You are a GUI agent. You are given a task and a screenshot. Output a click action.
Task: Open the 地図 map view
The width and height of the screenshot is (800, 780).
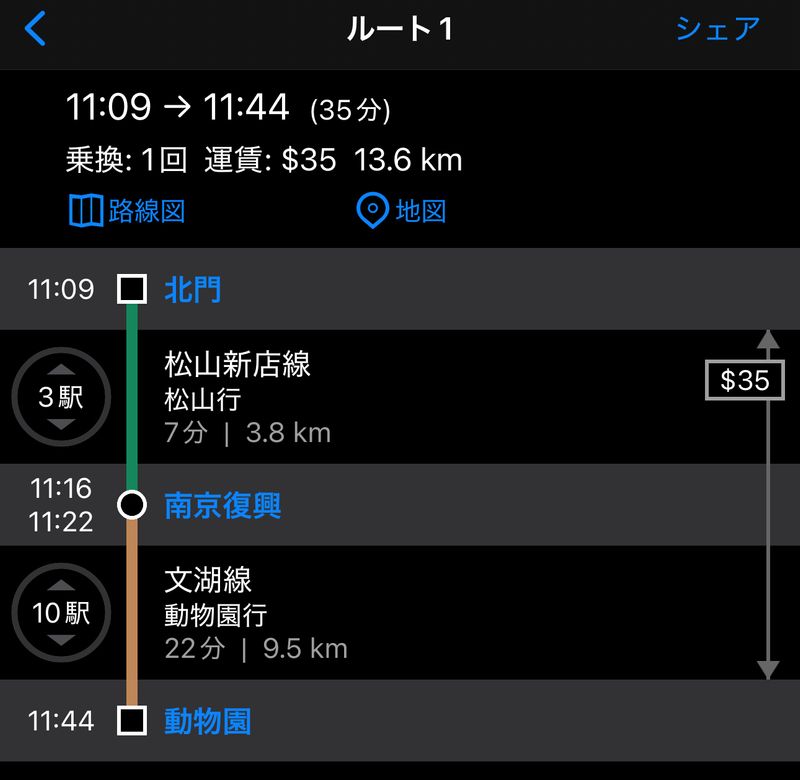402,211
